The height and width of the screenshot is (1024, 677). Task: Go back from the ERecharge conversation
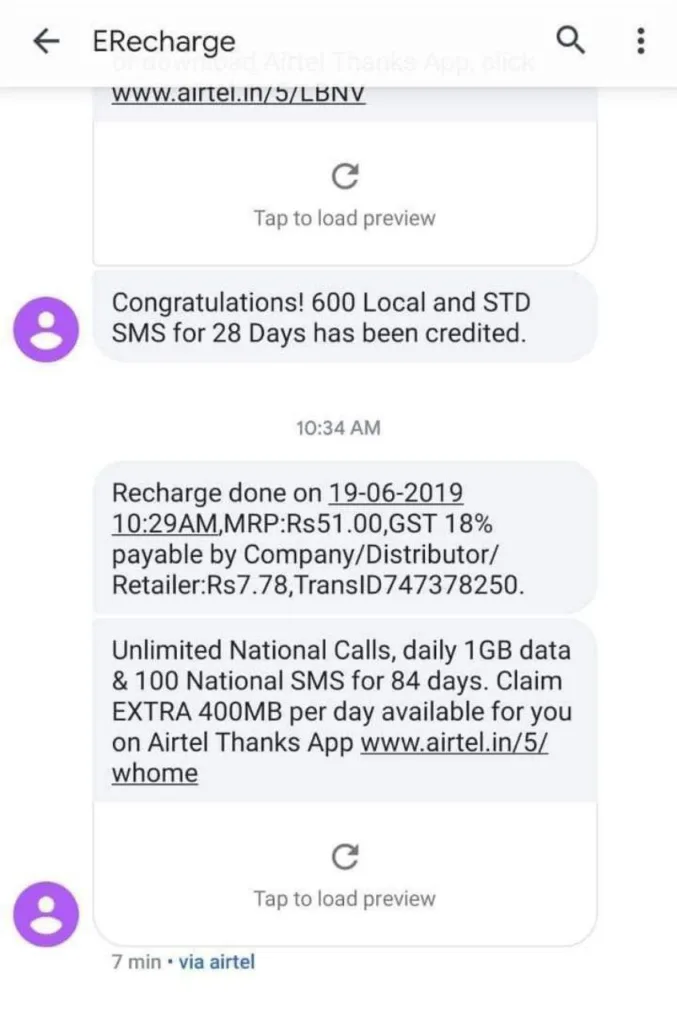(x=46, y=41)
